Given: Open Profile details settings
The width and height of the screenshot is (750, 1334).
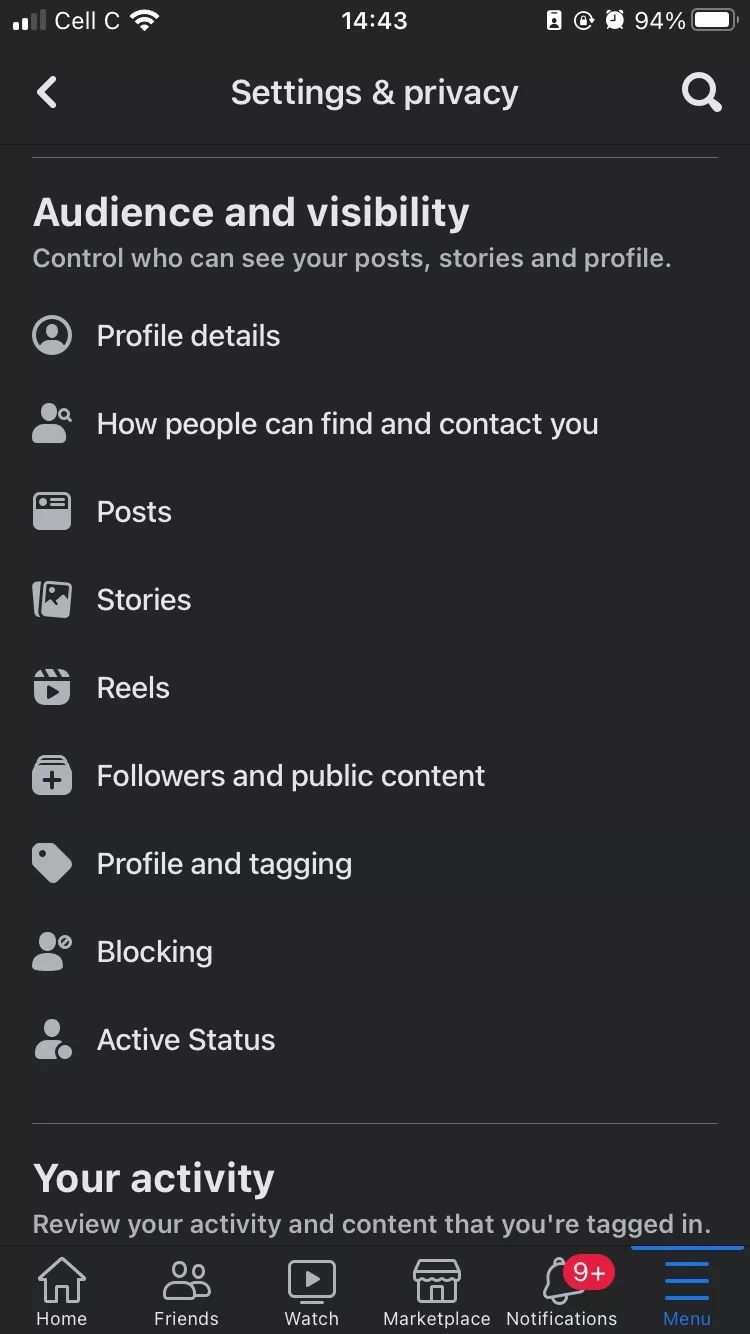Looking at the screenshot, I should click(188, 336).
